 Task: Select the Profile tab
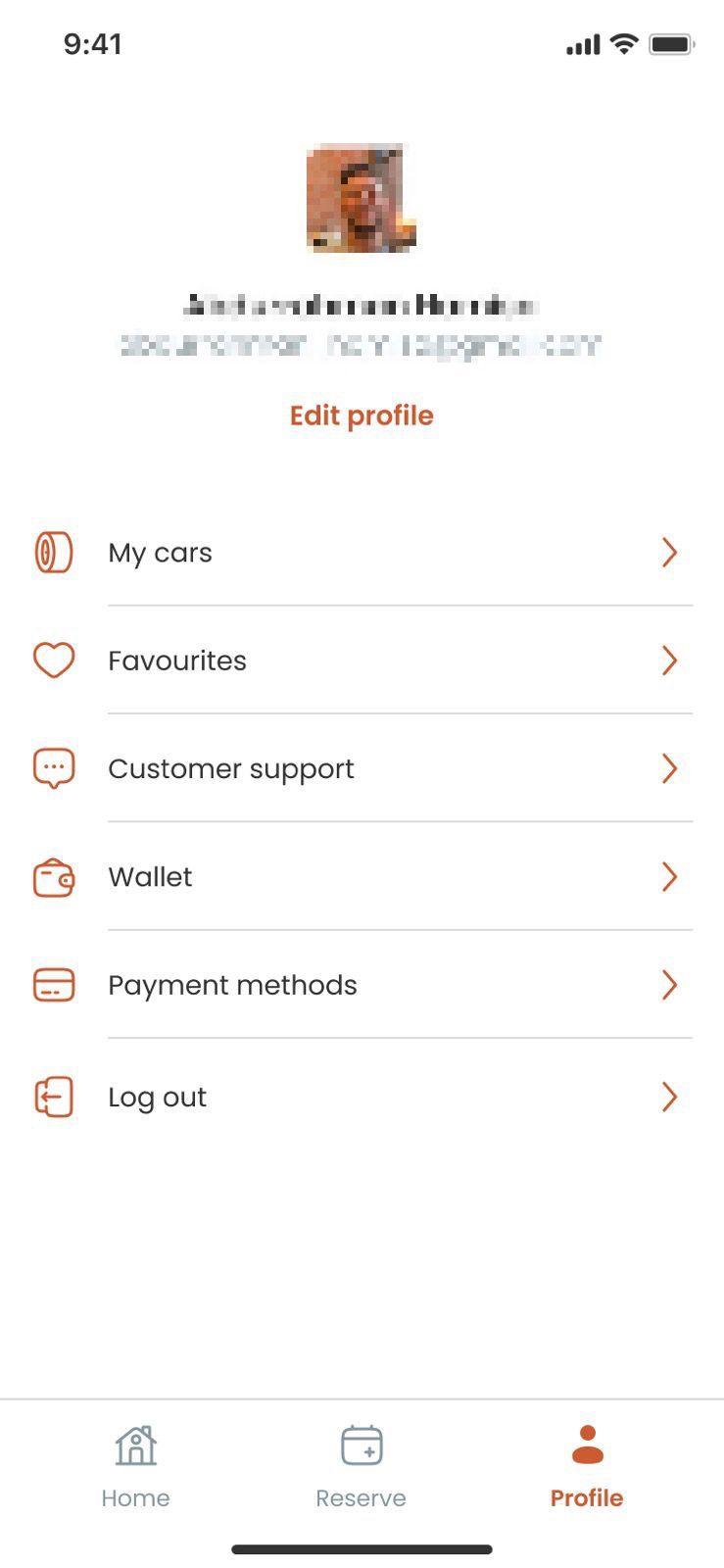pos(586,1466)
